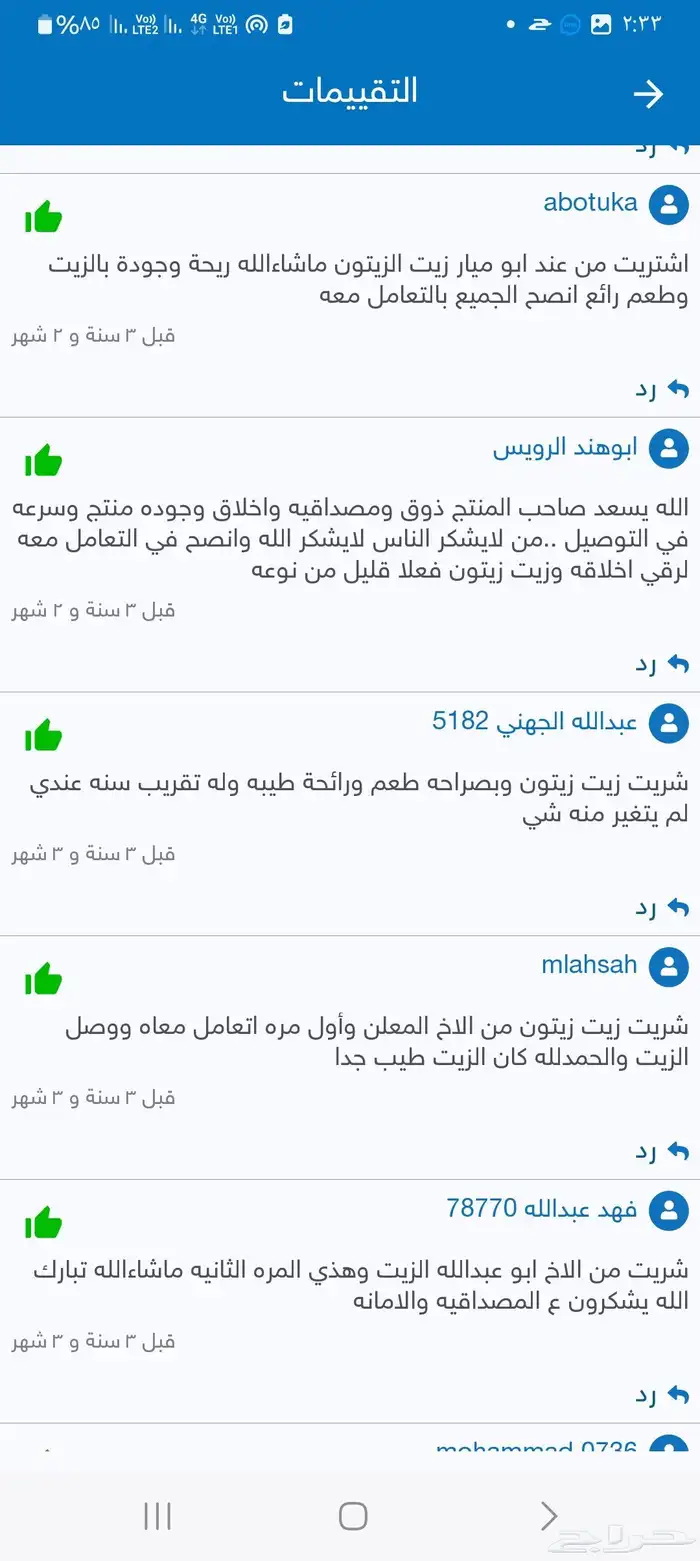Open mlahsah's user profile
Image resolution: width=700 pixels, height=1561 pixels.
click(589, 965)
